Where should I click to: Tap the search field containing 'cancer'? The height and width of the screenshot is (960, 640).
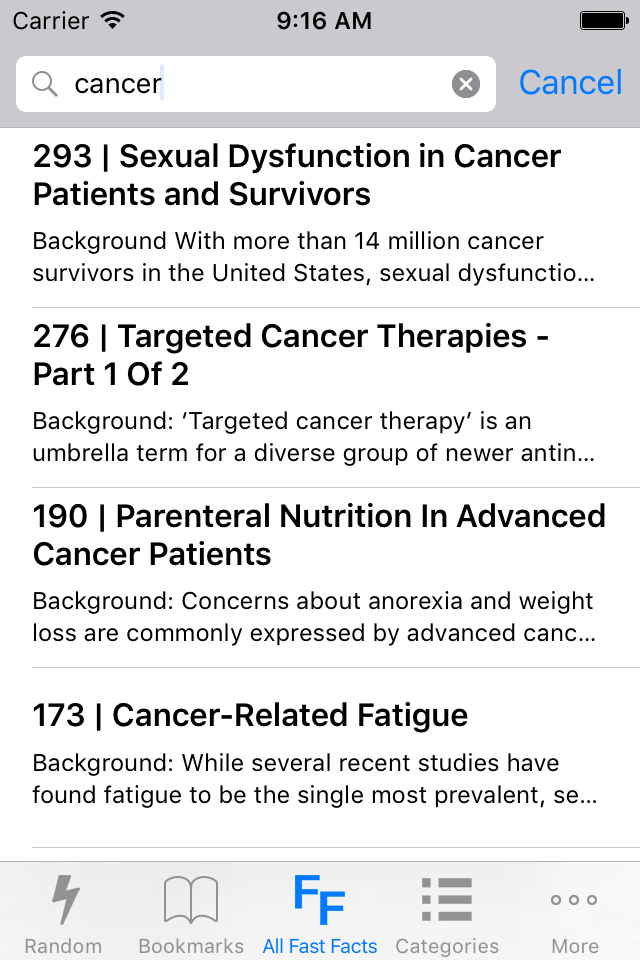pos(250,84)
